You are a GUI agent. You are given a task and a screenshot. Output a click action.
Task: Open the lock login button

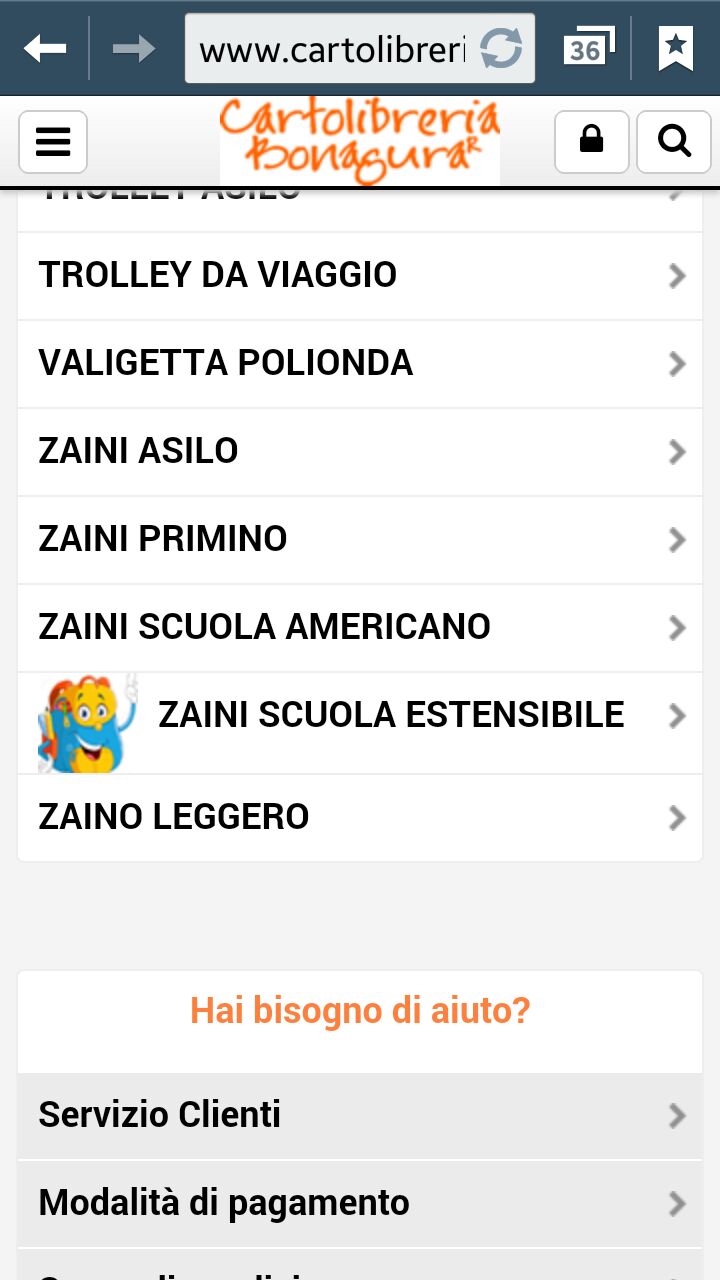(592, 142)
